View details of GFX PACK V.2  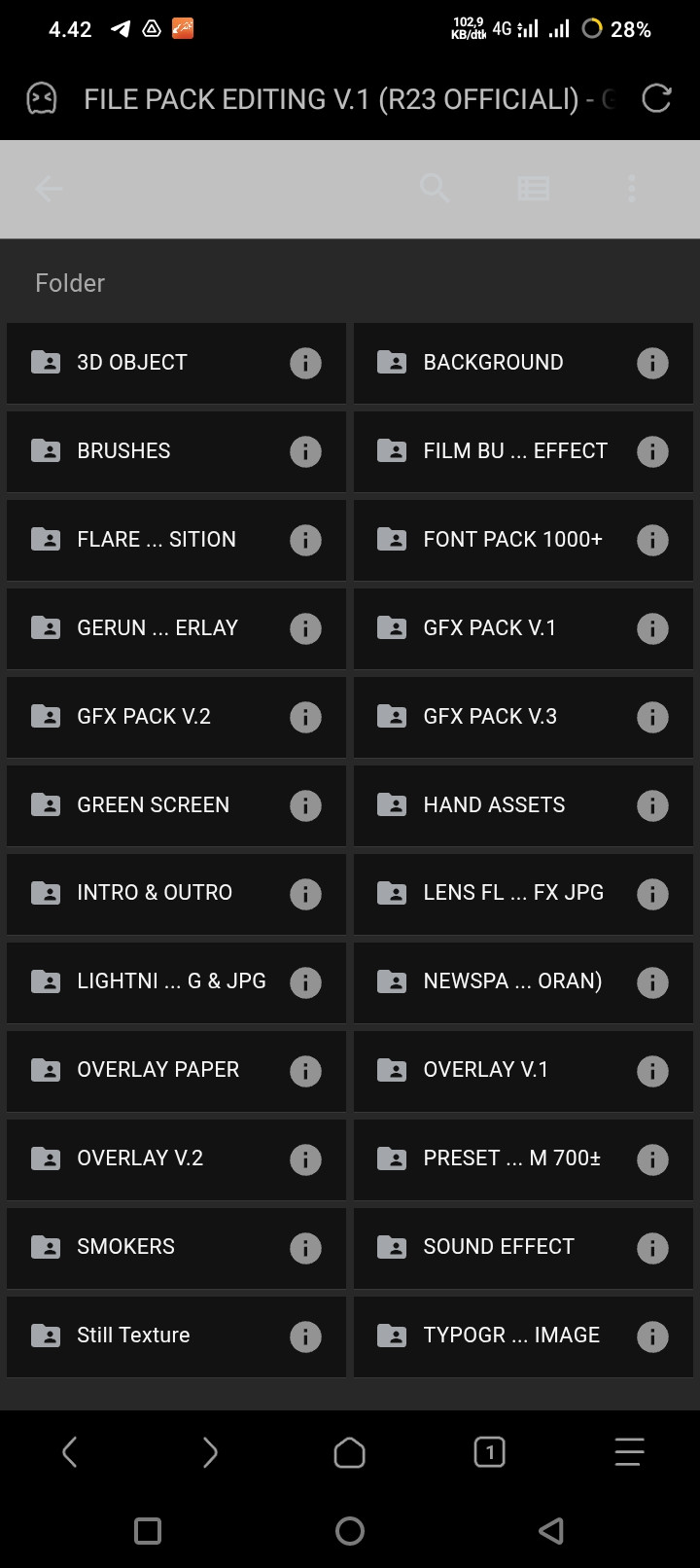click(305, 717)
